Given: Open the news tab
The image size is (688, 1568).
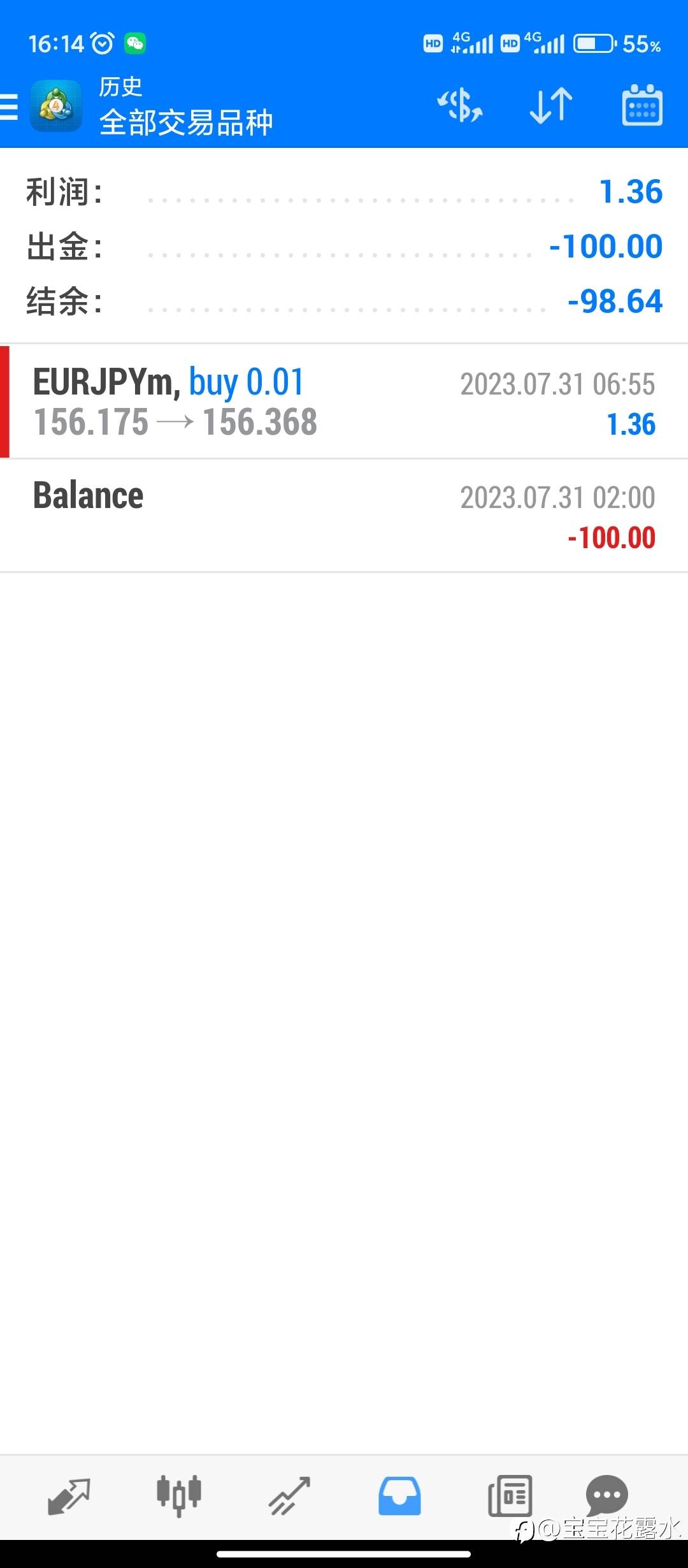Looking at the screenshot, I should tap(510, 1495).
